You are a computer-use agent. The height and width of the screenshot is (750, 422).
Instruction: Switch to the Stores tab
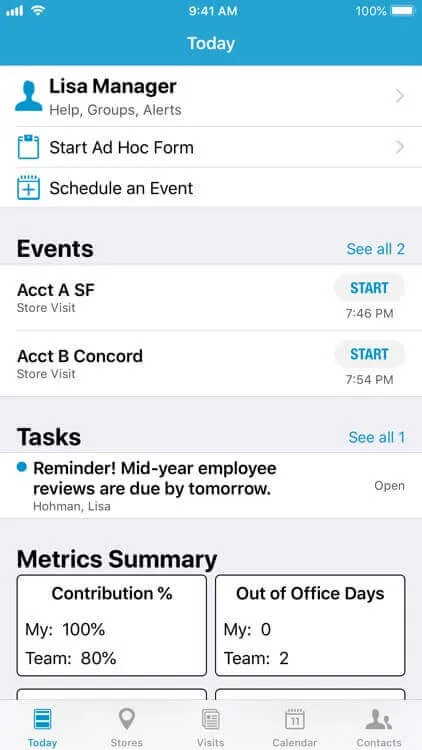point(126,727)
